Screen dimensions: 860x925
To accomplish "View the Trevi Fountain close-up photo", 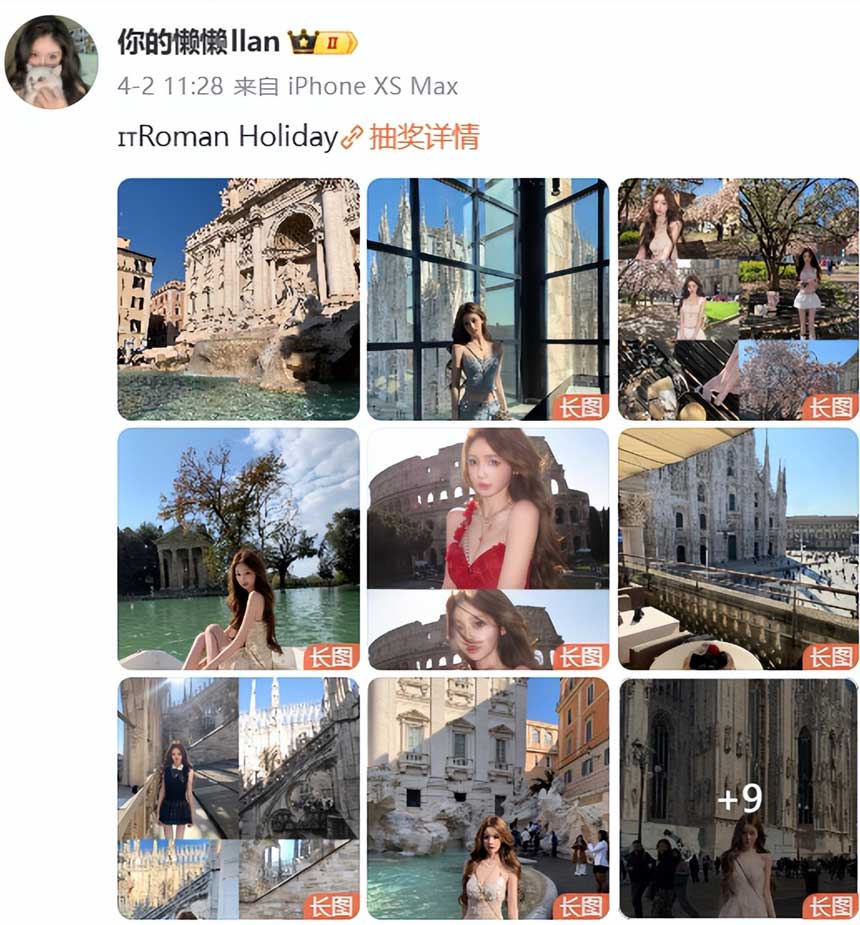I will point(238,299).
